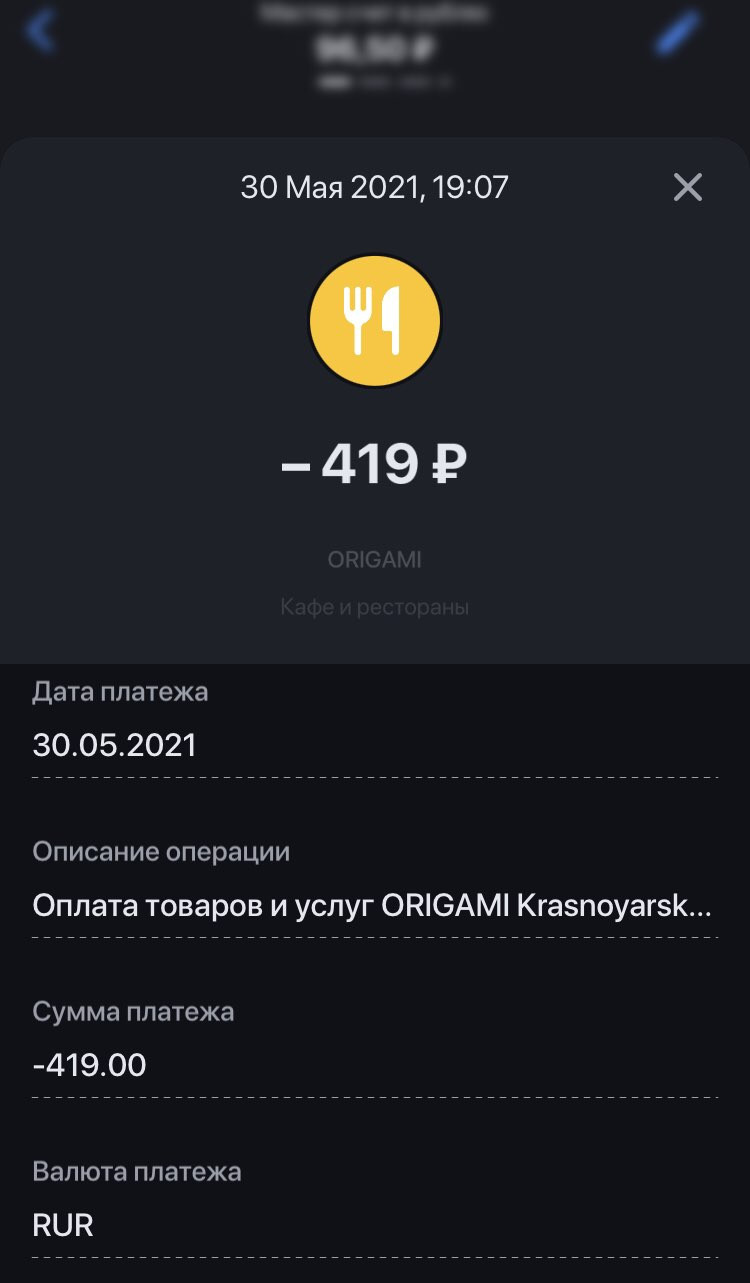Close the transaction details sheet
The image size is (750, 1283).
pyautogui.click(x=688, y=187)
